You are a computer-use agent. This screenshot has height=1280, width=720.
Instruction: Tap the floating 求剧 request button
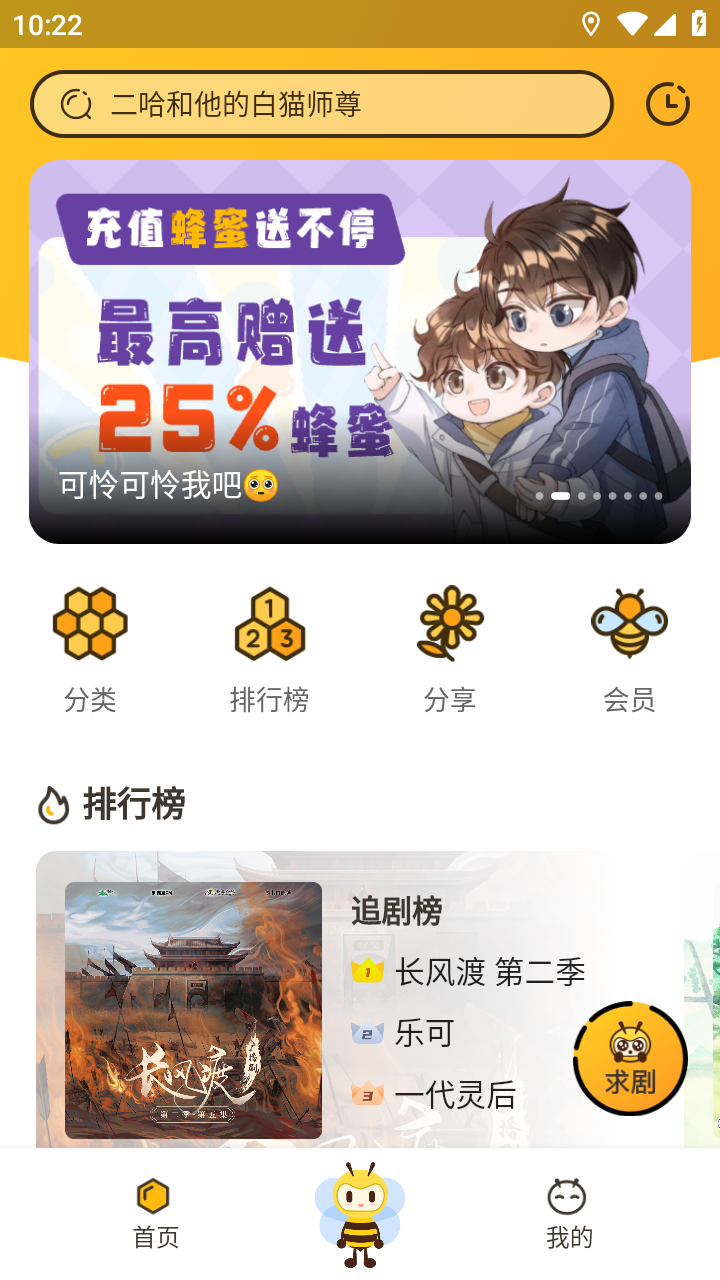coord(630,1058)
